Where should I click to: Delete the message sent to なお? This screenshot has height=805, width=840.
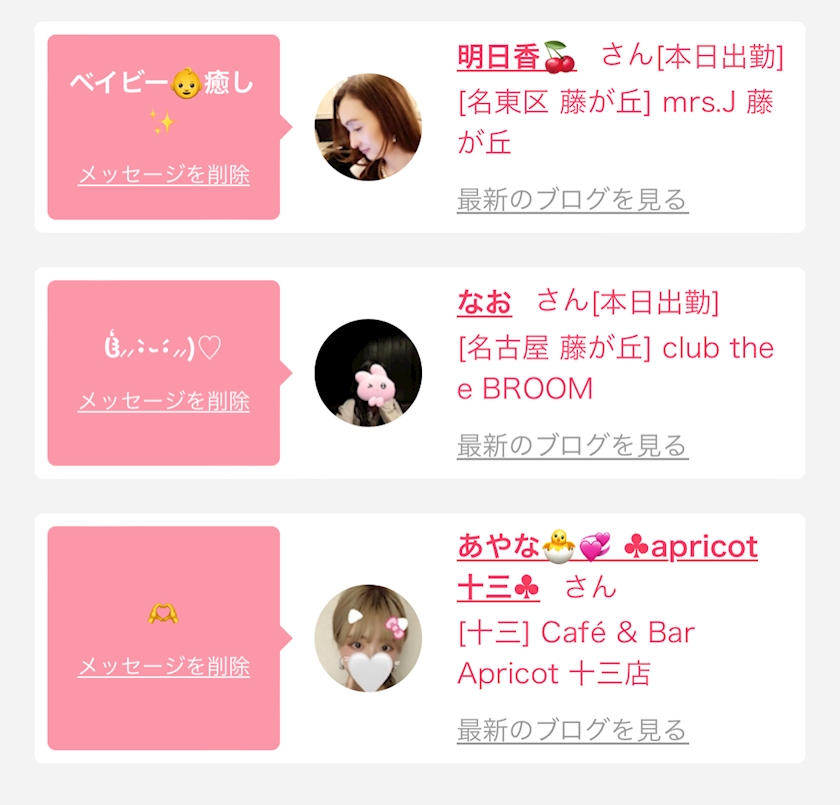pyautogui.click(x=164, y=401)
